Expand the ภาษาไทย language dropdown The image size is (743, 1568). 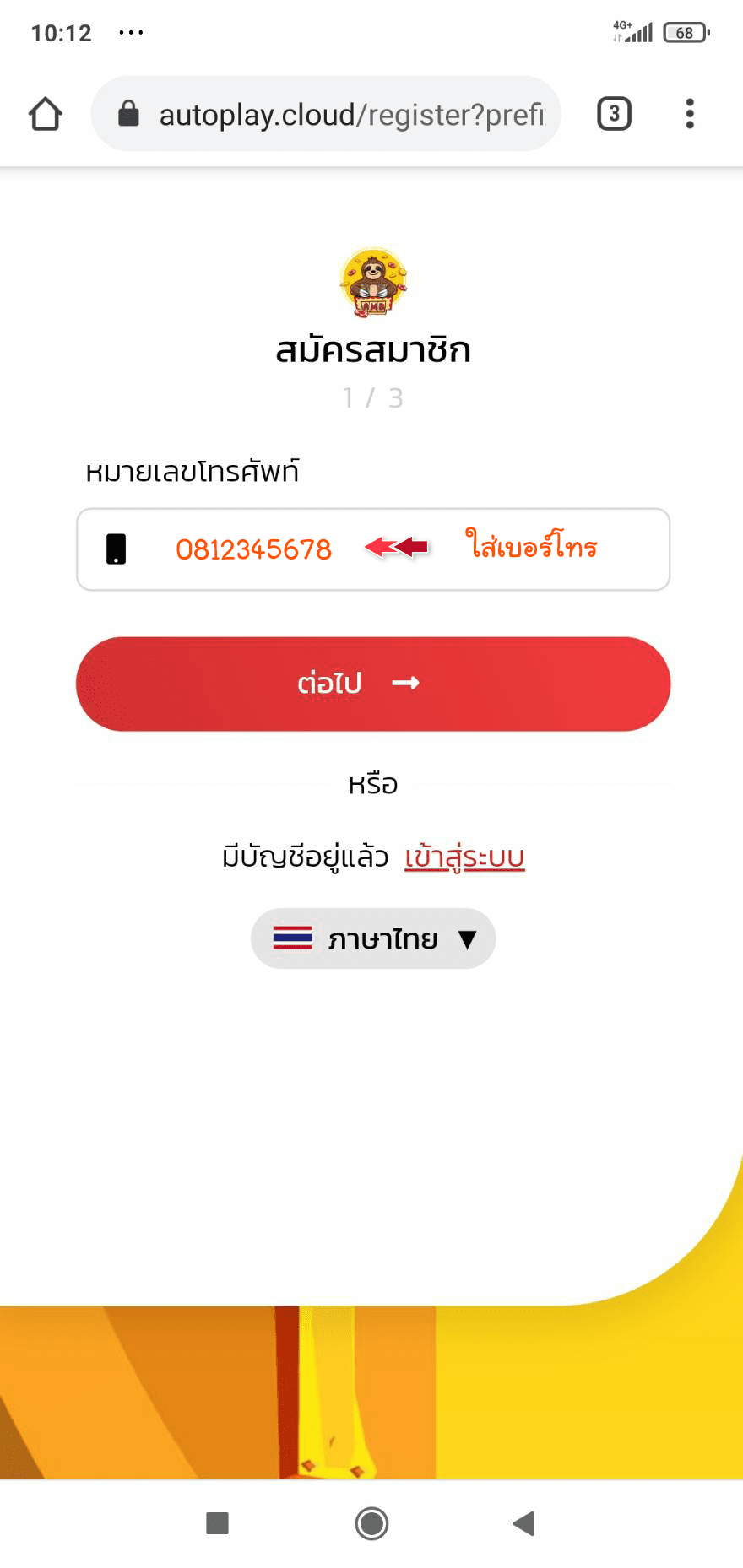pyautogui.click(x=372, y=938)
